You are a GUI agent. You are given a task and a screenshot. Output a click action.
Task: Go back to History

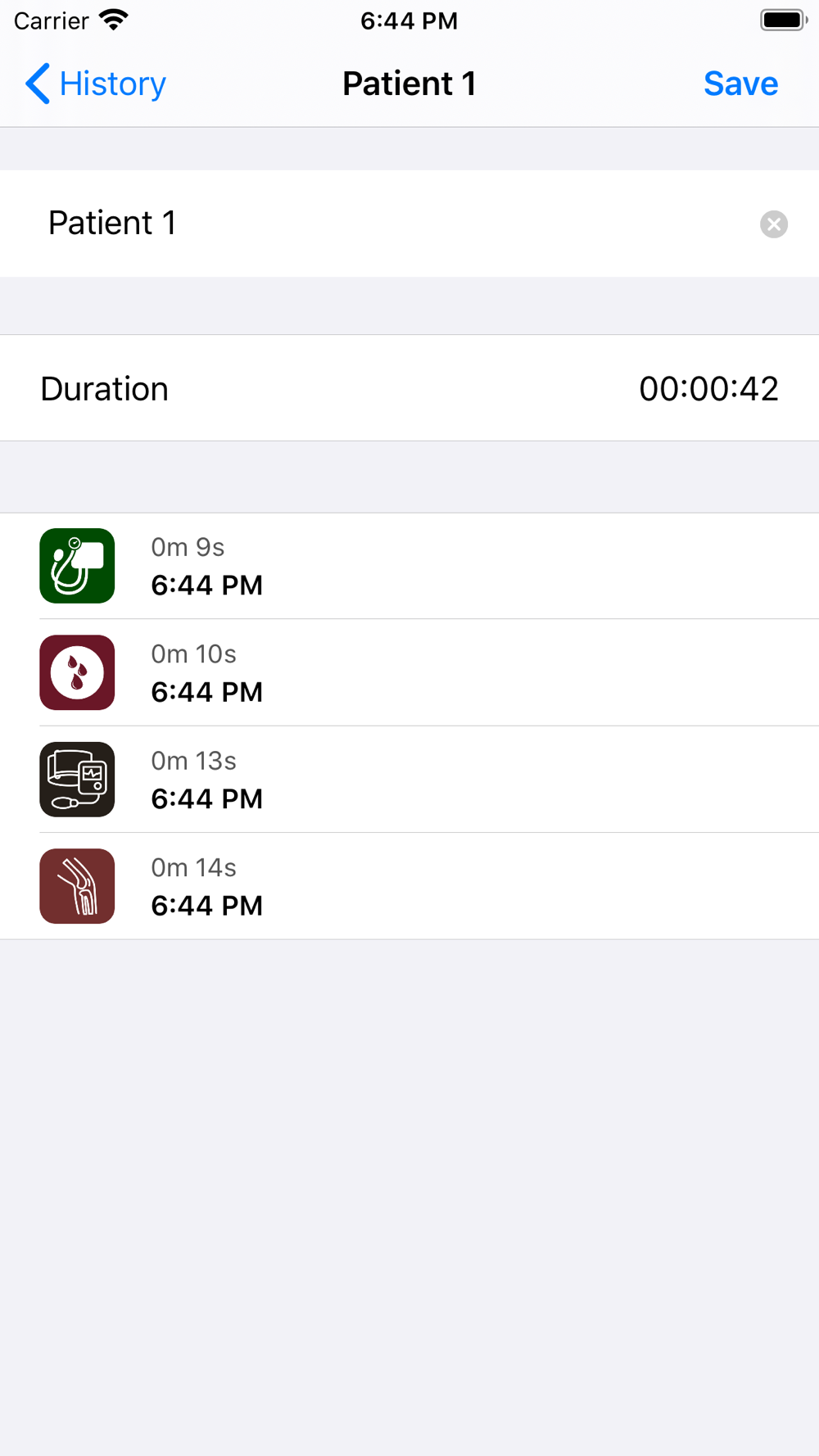coord(95,84)
